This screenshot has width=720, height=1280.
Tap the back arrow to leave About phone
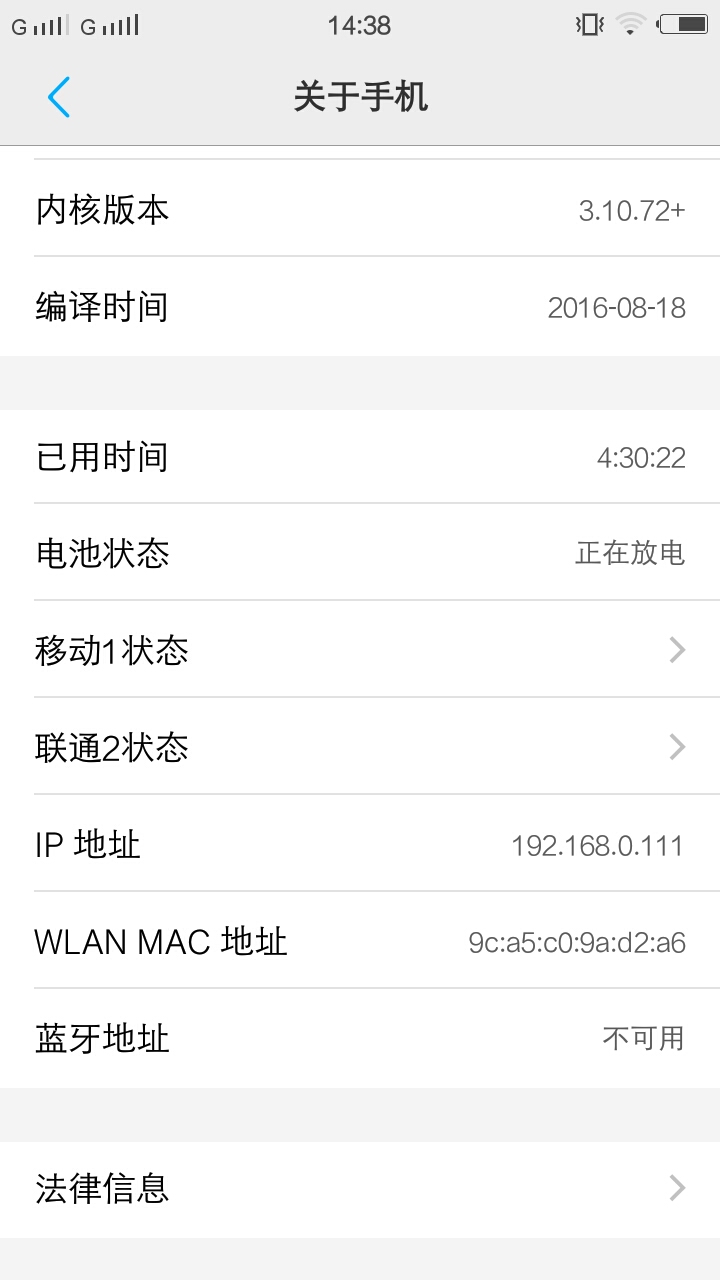[58, 97]
